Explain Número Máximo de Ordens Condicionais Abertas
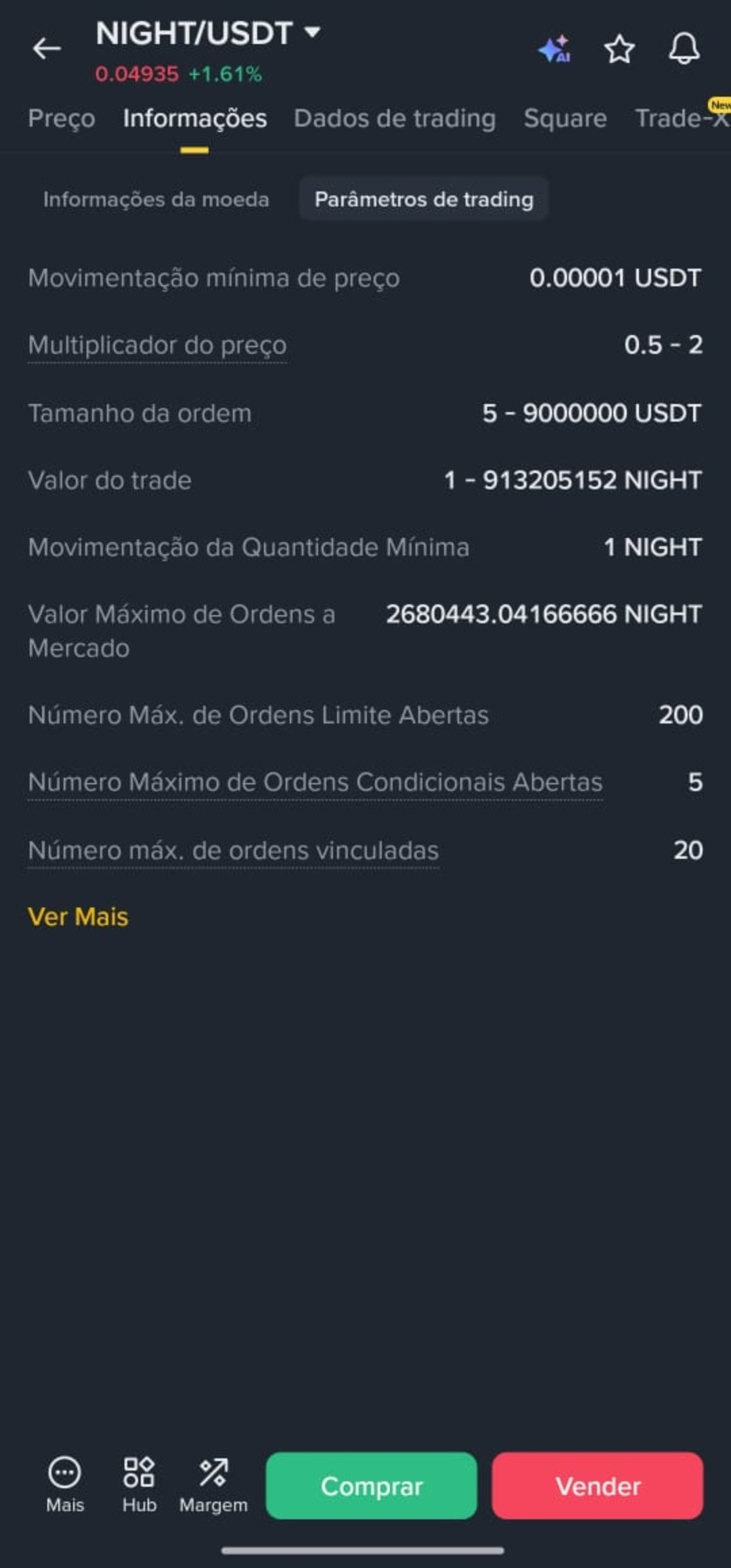 point(315,782)
